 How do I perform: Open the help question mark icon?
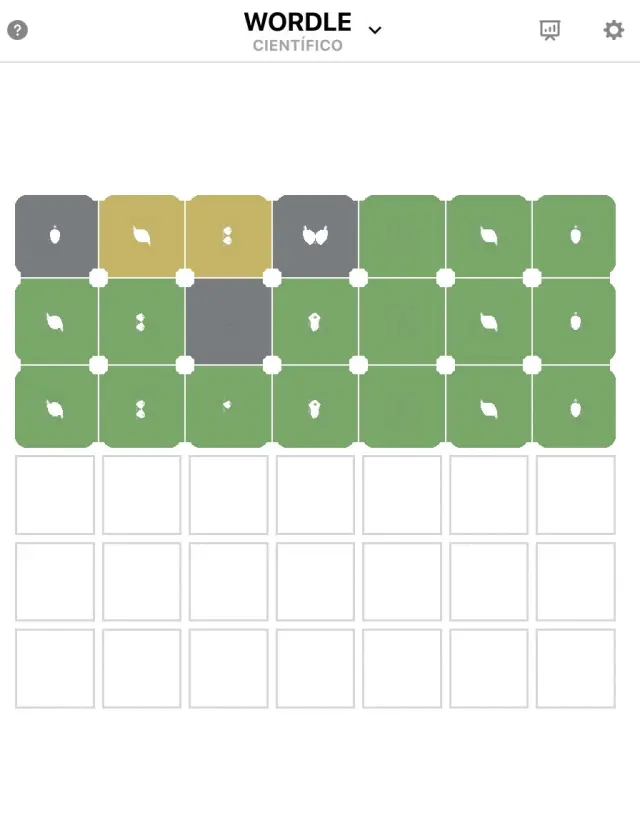(x=17, y=30)
